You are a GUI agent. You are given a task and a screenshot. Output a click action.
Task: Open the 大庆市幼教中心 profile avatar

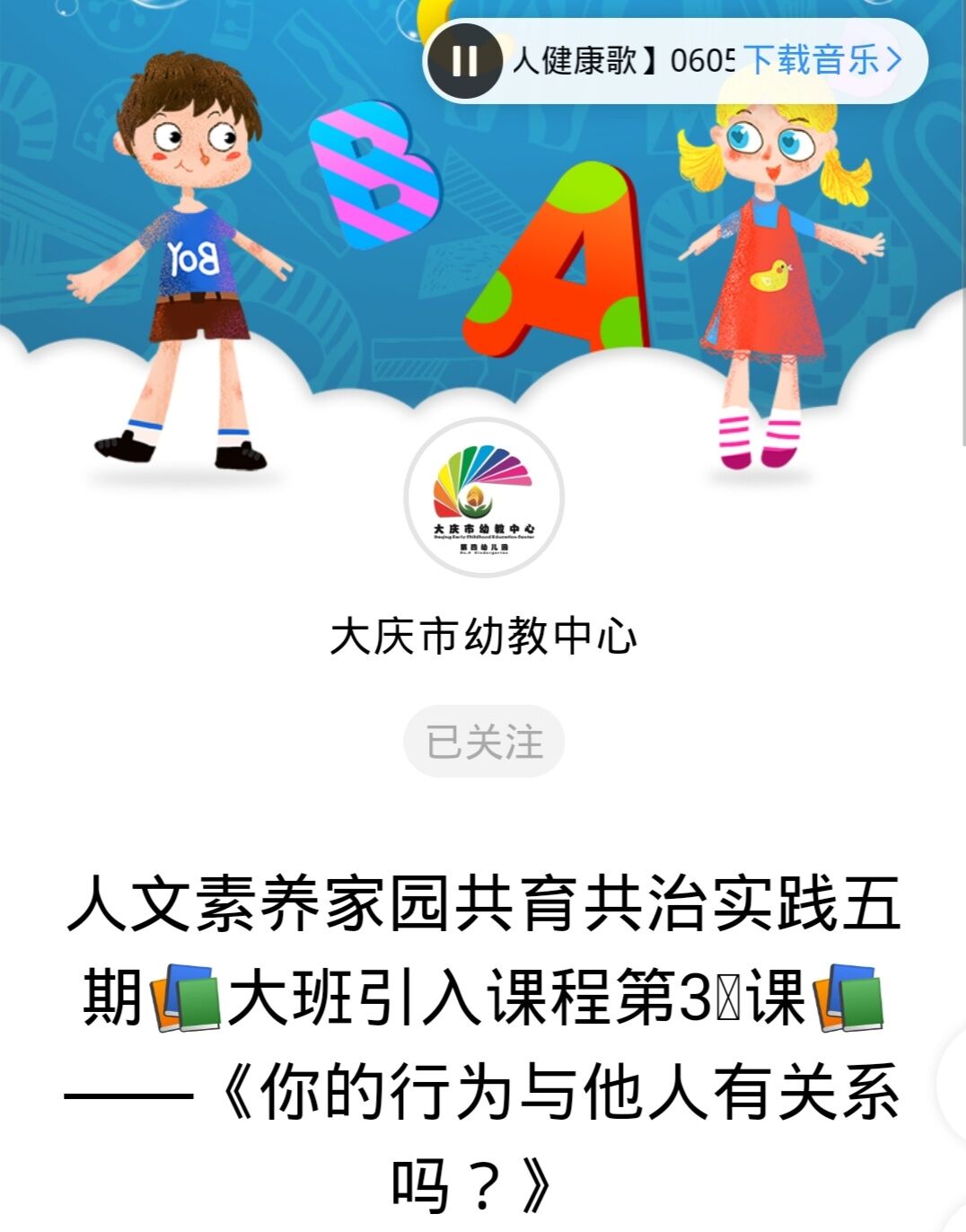(484, 497)
